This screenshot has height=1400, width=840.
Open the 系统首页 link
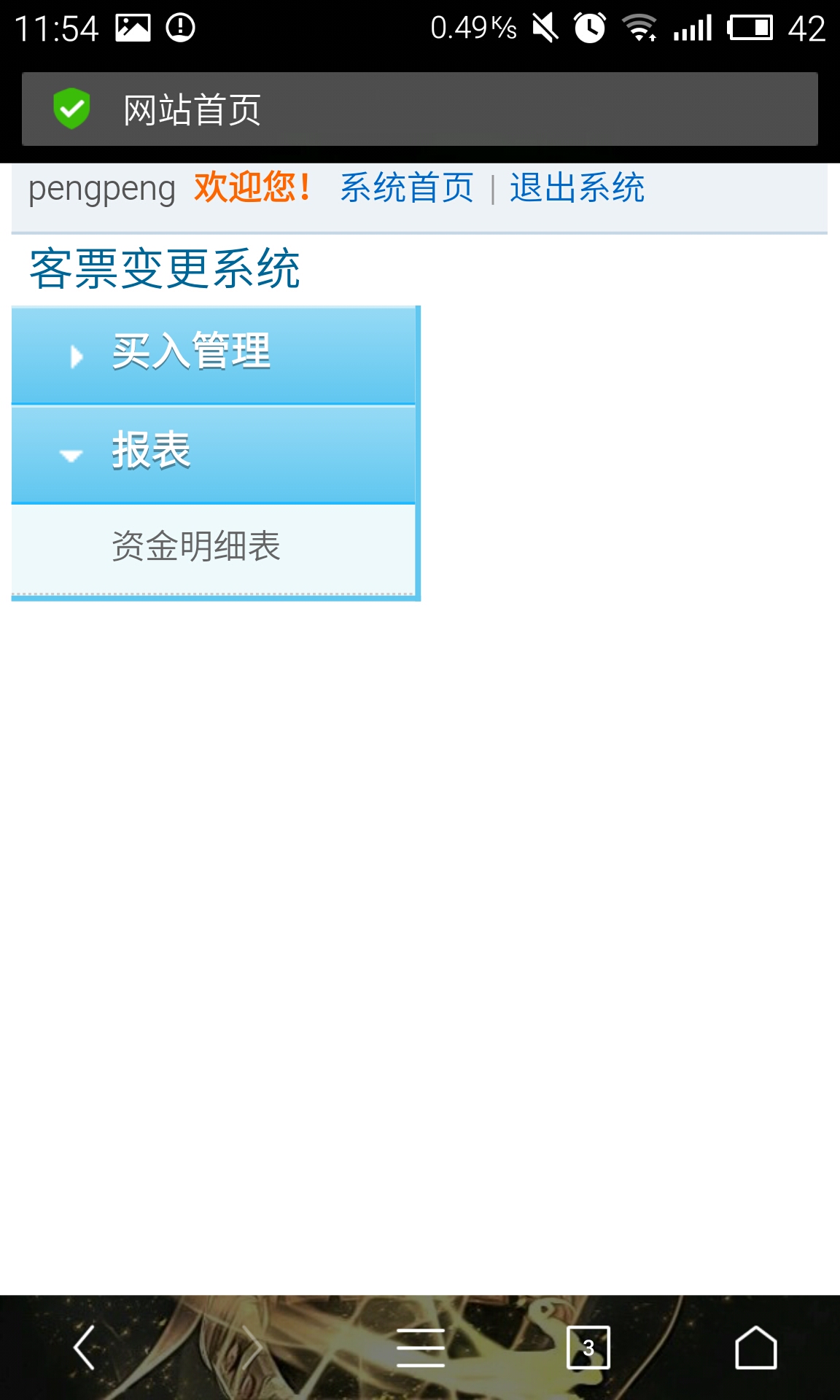click(x=407, y=188)
